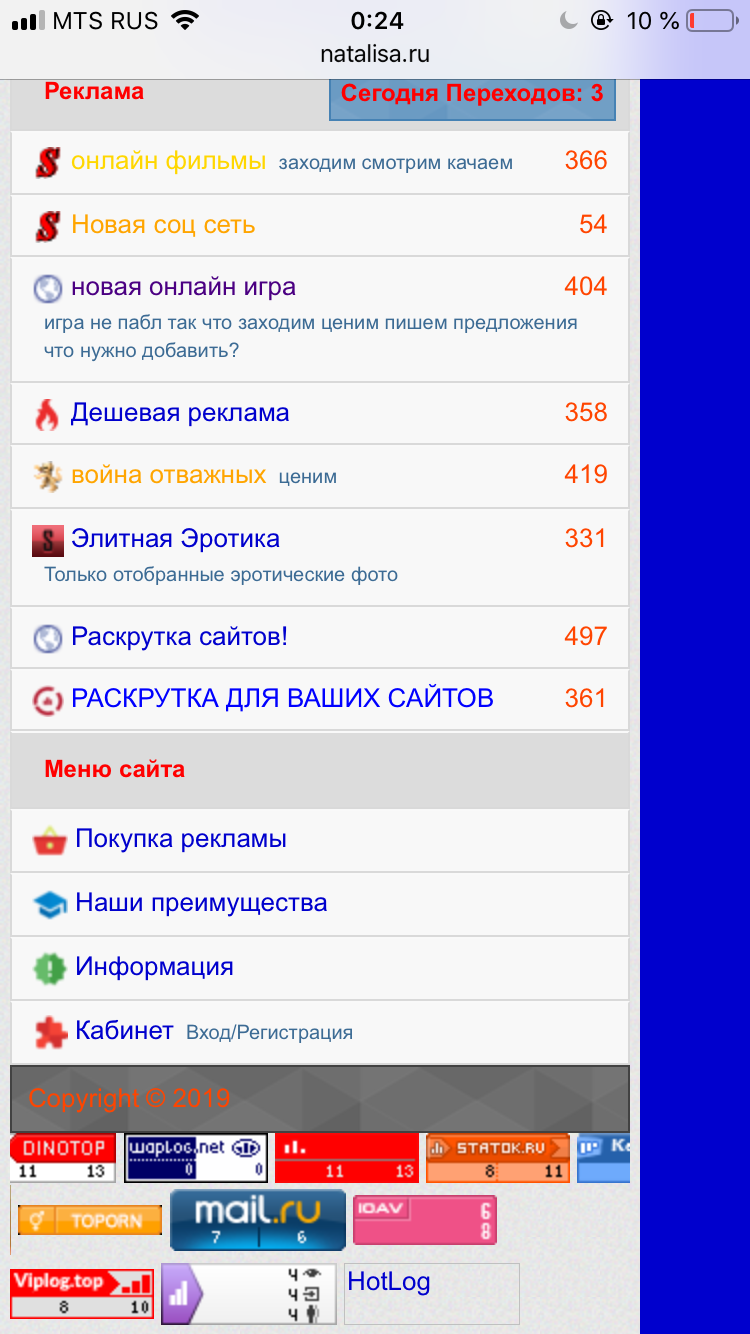Tap the STATOK.RU counter banner

(x=498, y=1158)
